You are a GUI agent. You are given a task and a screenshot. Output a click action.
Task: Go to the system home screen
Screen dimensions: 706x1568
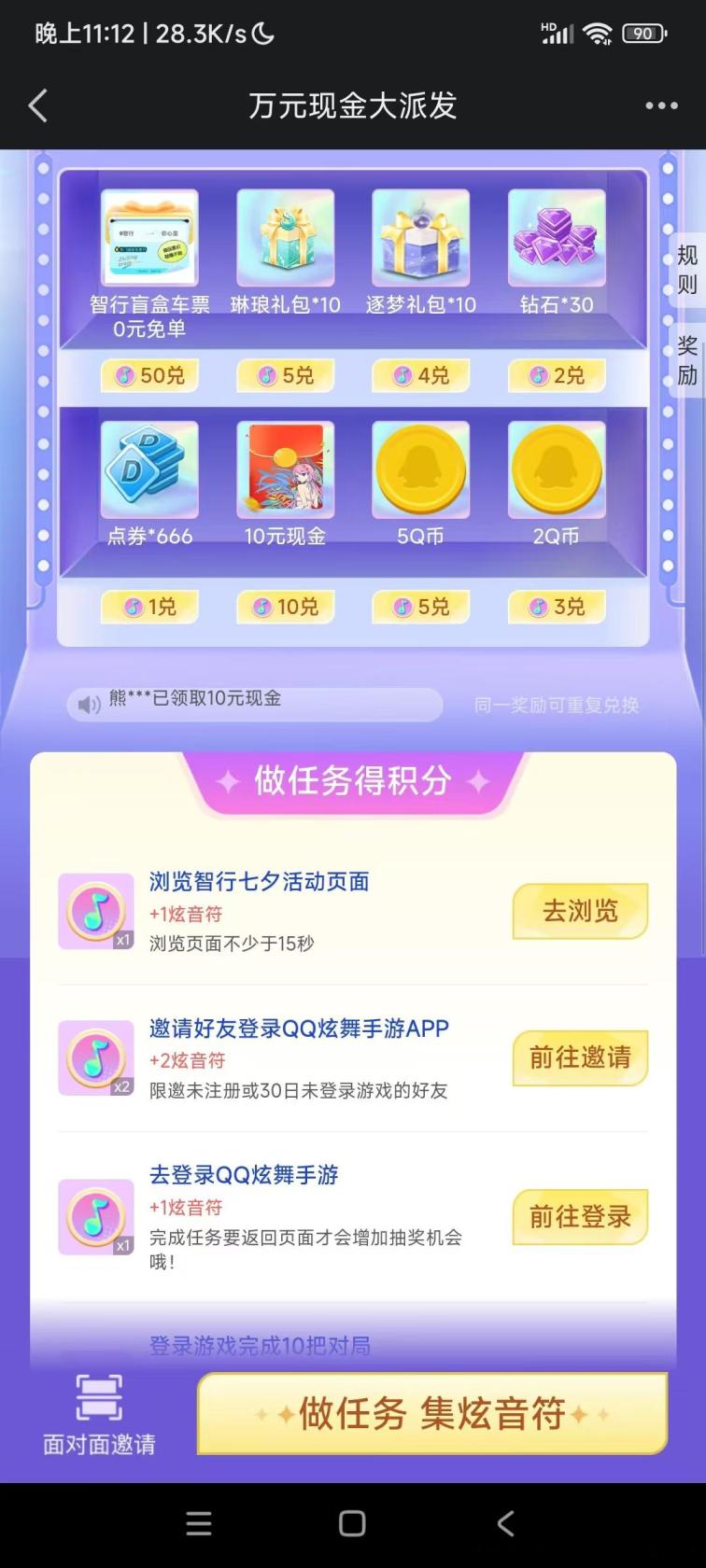point(352,1523)
